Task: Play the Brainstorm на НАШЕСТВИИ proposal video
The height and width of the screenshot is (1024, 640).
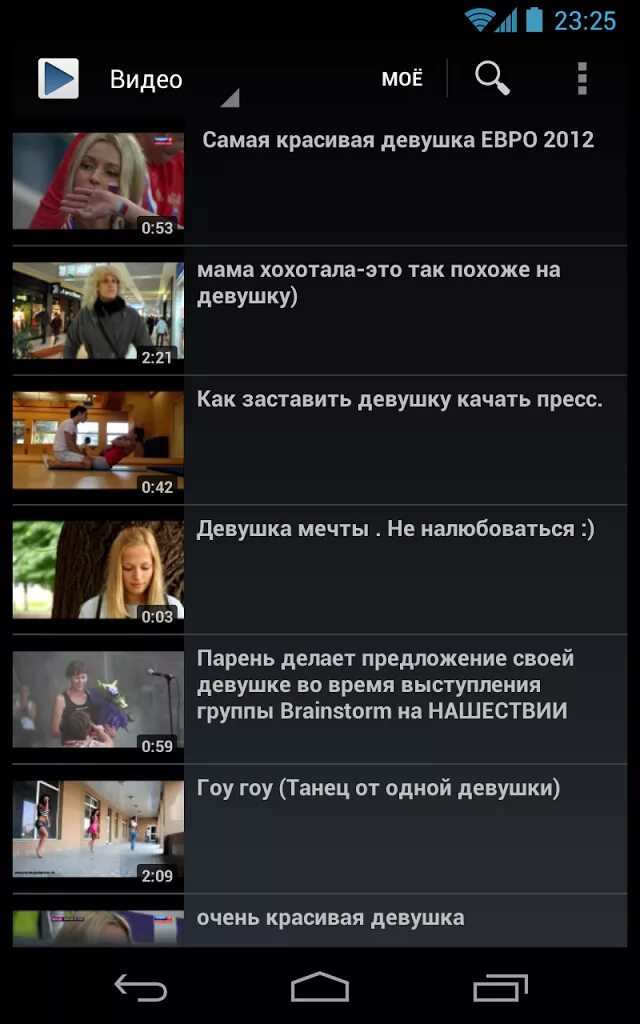Action: pyautogui.click(x=320, y=700)
